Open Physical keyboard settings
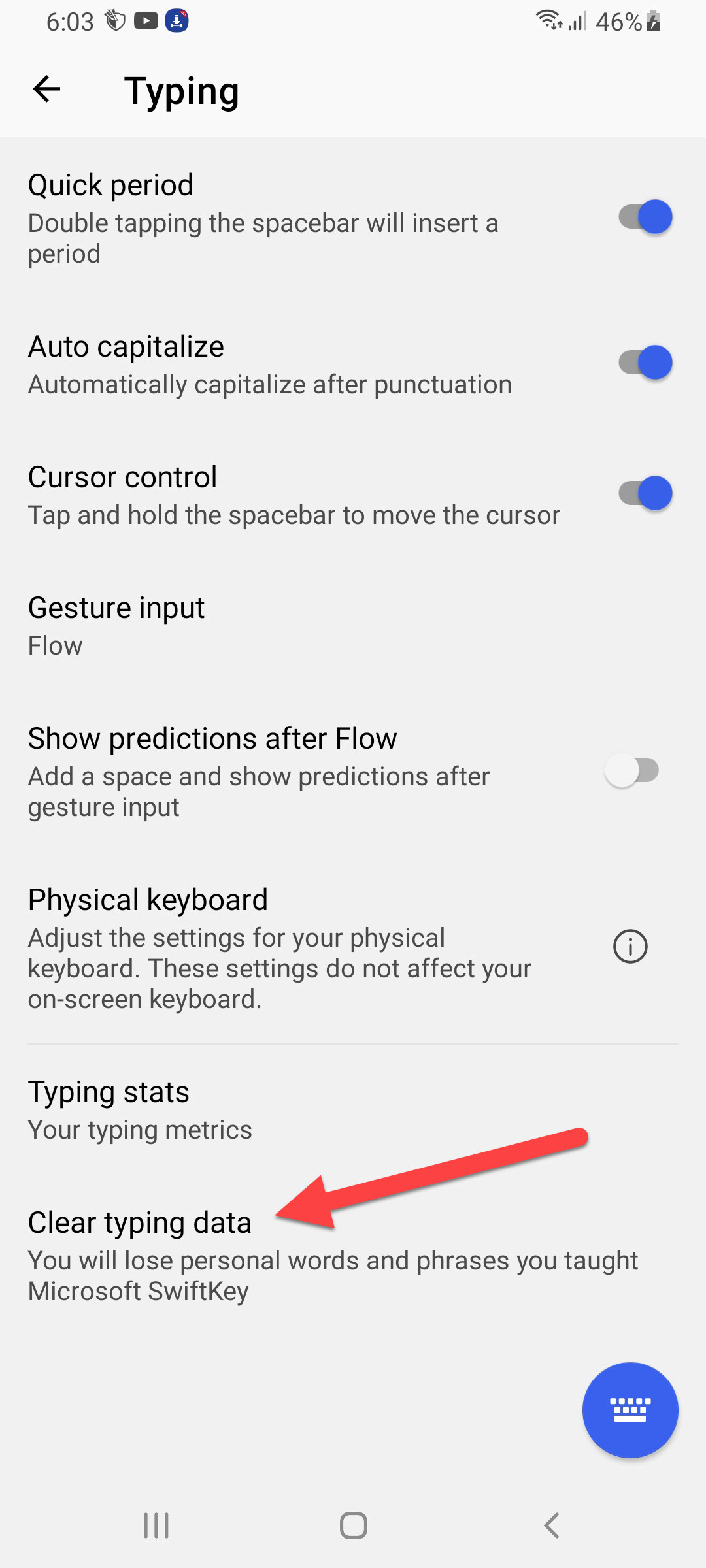 pos(279,947)
